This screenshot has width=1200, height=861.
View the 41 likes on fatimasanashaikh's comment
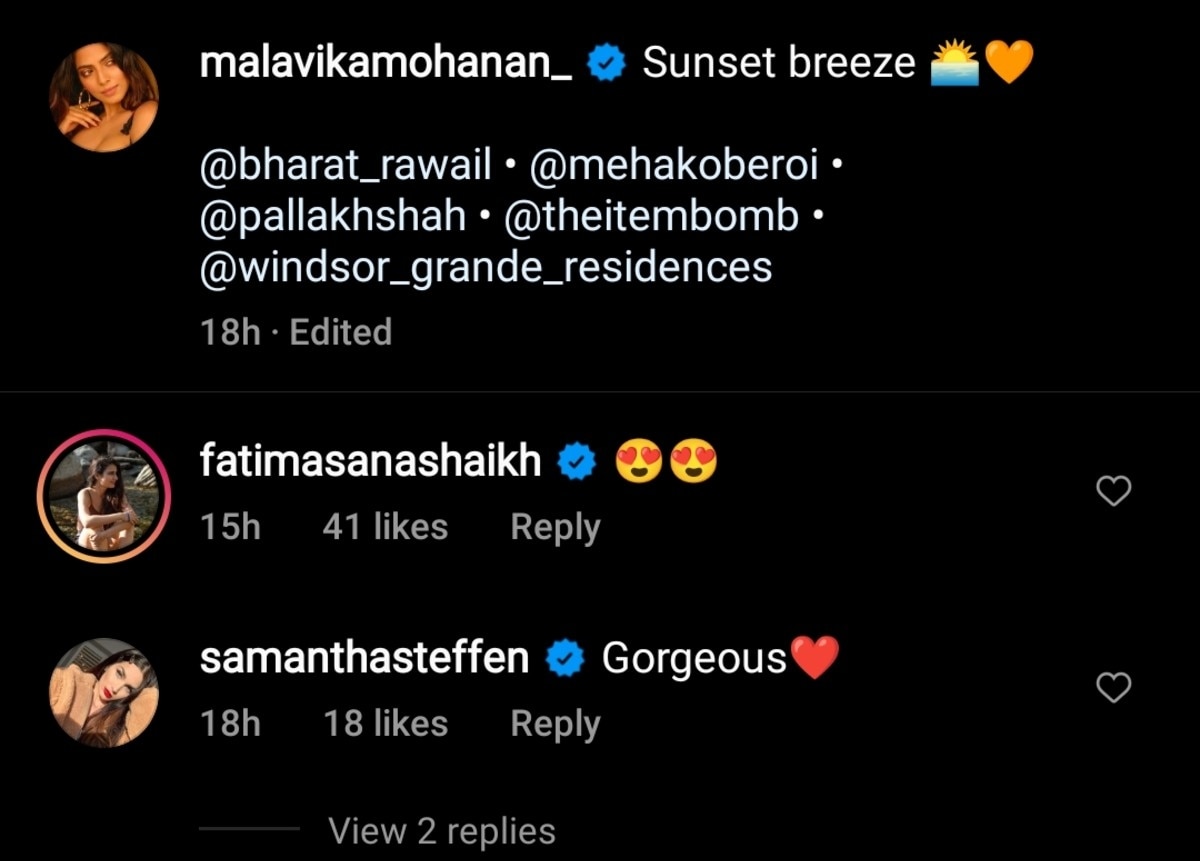pos(385,527)
